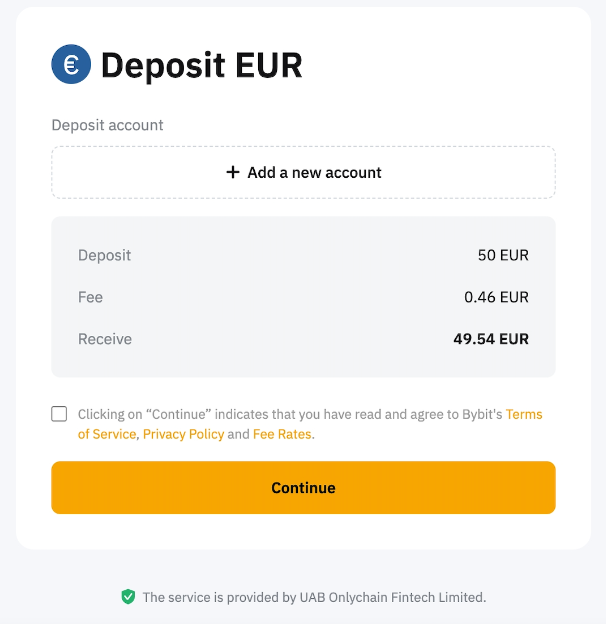The image size is (606, 624).
Task: Tap the Continue button
Action: coord(303,488)
